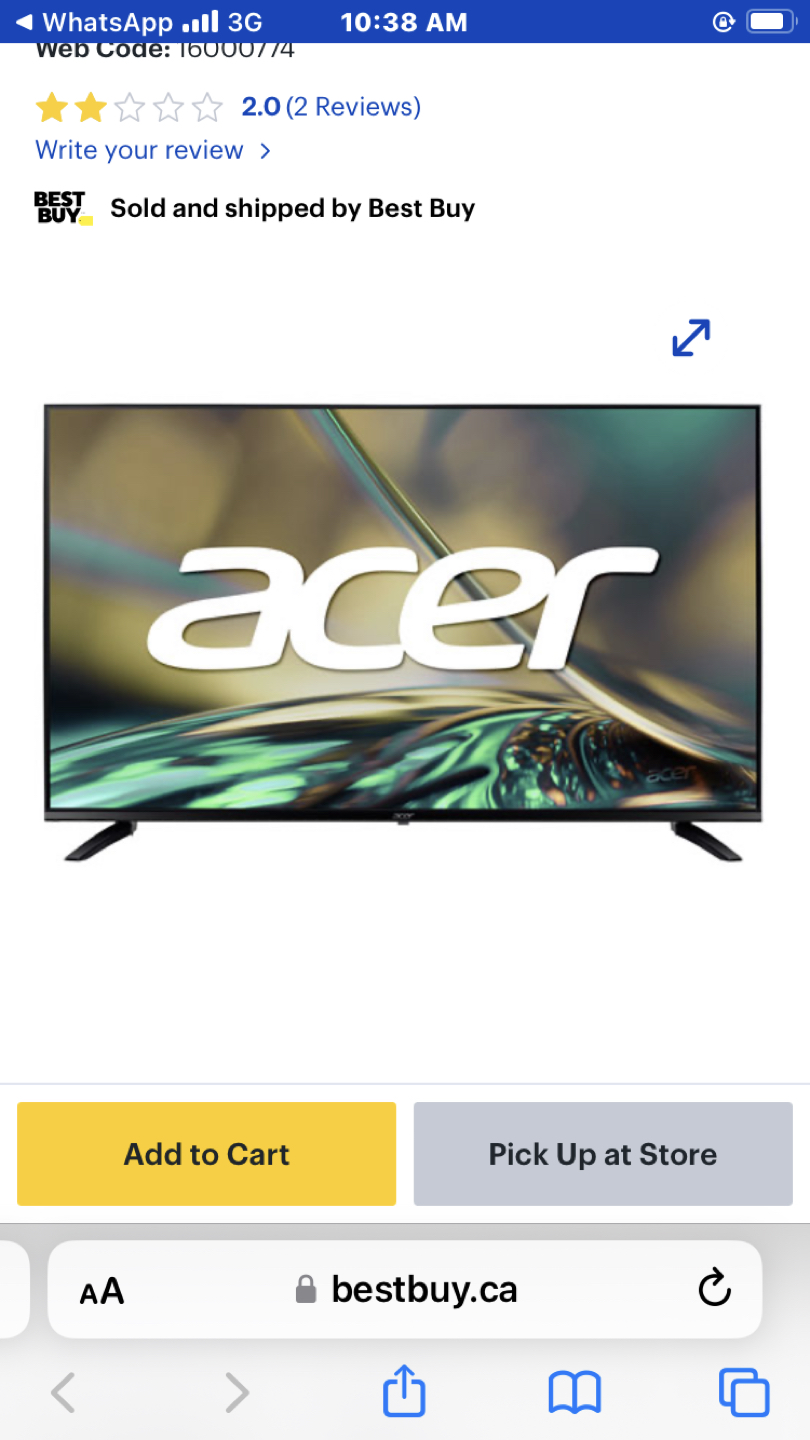Viewport: 810px width, 1440px height.
Task: Return to WhatsApp
Action: click(x=95, y=21)
